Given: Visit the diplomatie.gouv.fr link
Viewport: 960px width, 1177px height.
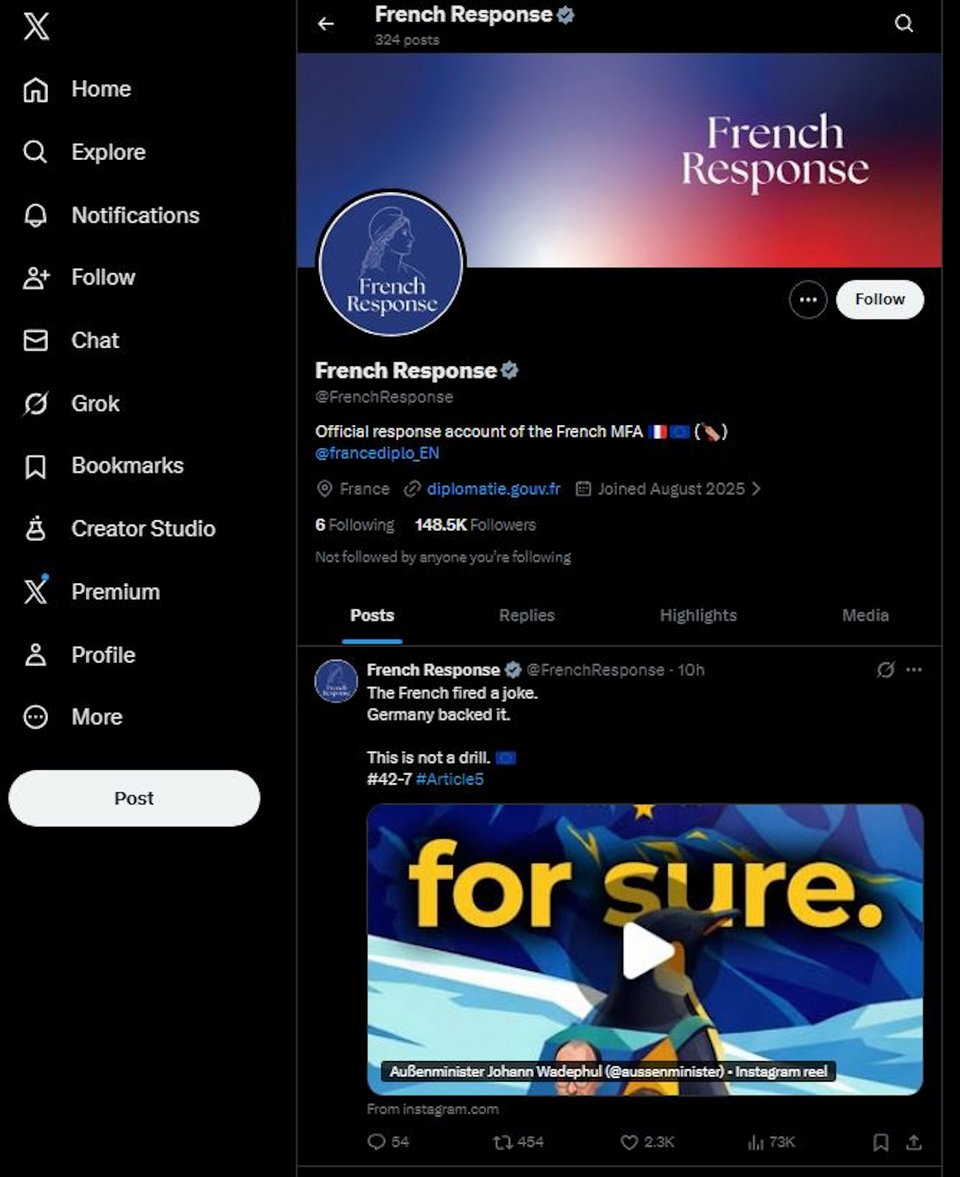Looking at the screenshot, I should click(493, 489).
